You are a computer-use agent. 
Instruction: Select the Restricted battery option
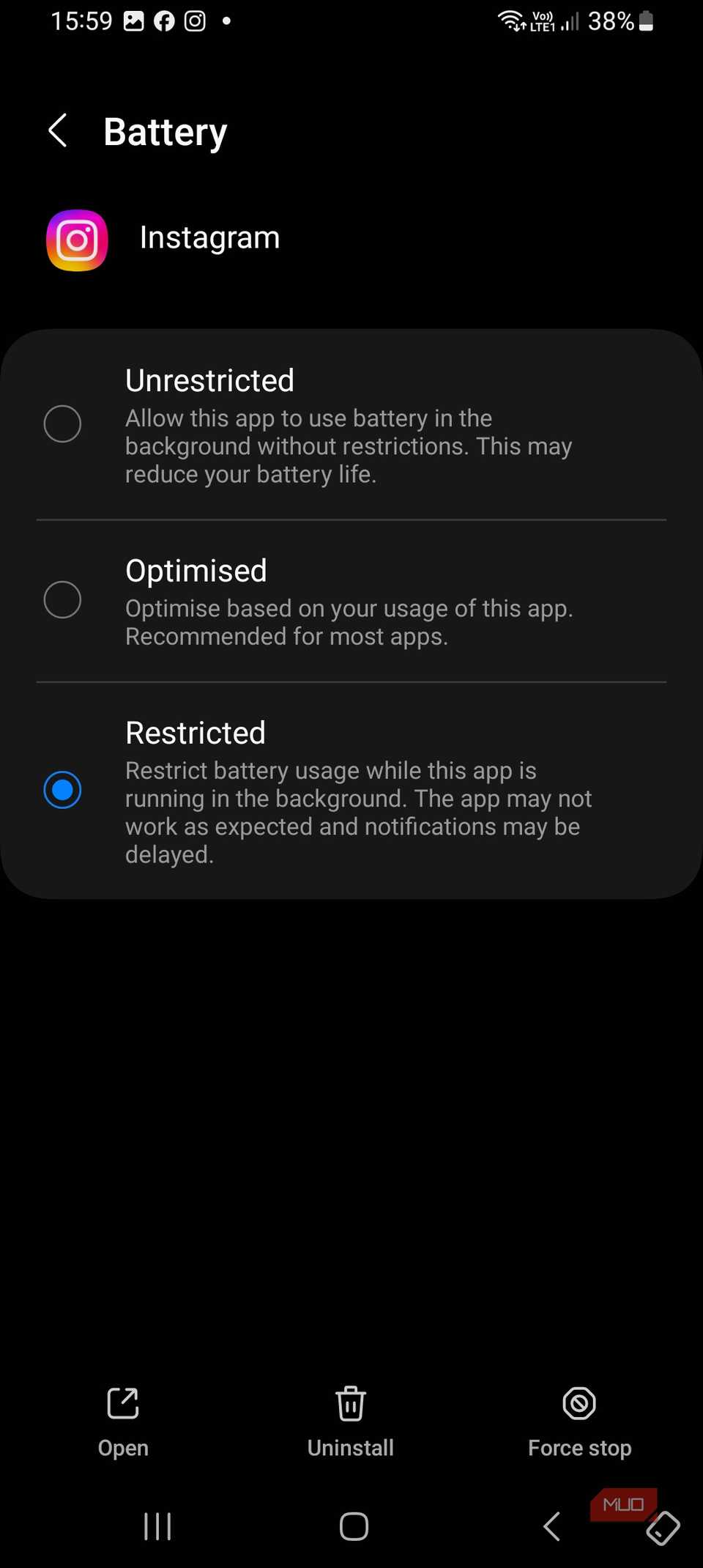(62, 790)
